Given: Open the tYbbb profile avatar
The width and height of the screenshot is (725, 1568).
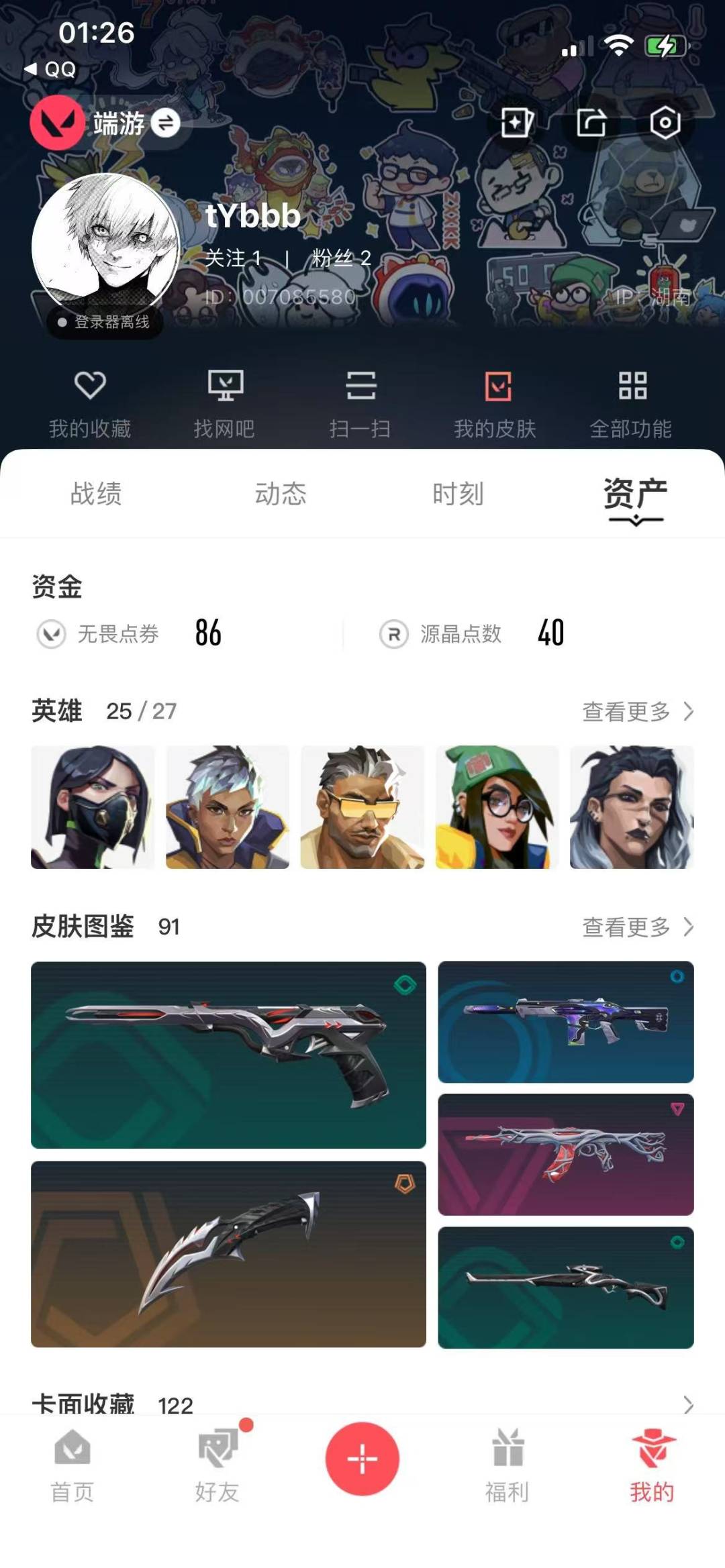Looking at the screenshot, I should 105,246.
